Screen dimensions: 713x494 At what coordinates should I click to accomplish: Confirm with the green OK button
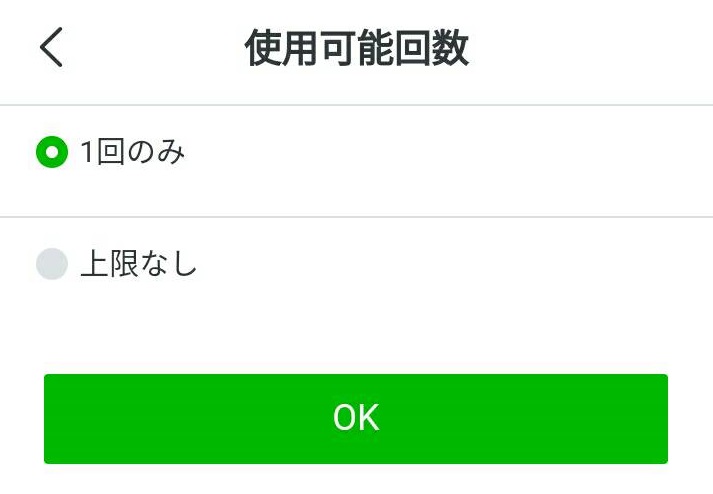click(356, 418)
